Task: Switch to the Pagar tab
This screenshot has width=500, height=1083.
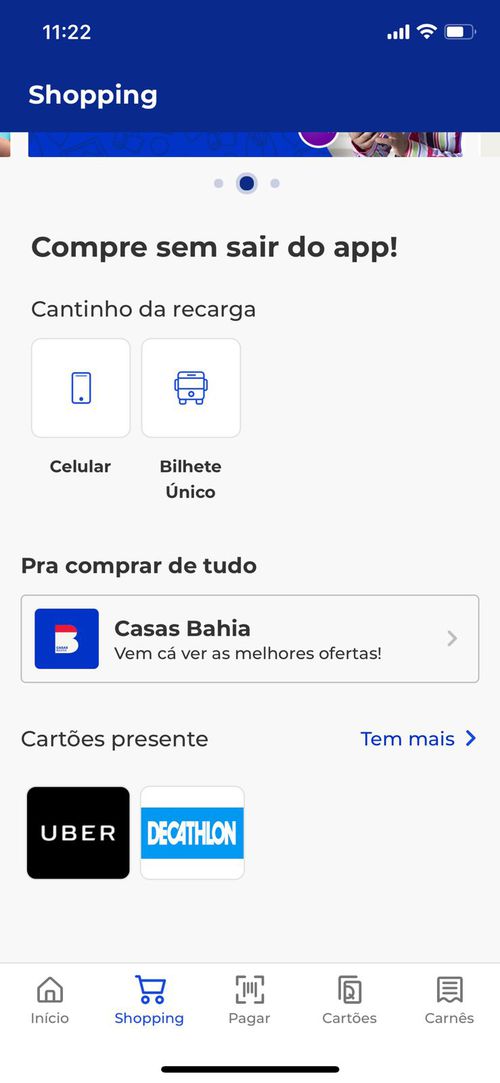Action: click(249, 999)
